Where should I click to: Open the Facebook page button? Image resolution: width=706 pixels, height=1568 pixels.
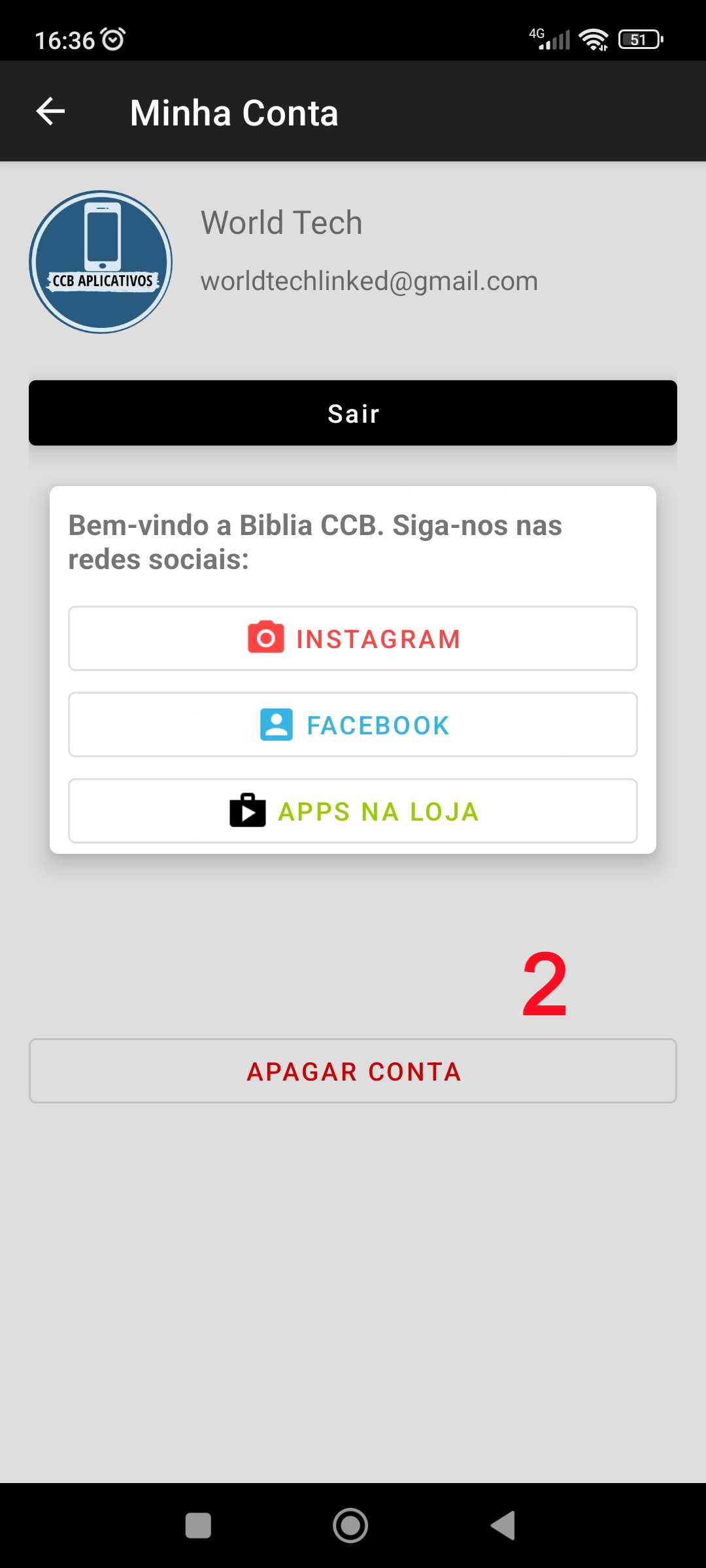(353, 725)
